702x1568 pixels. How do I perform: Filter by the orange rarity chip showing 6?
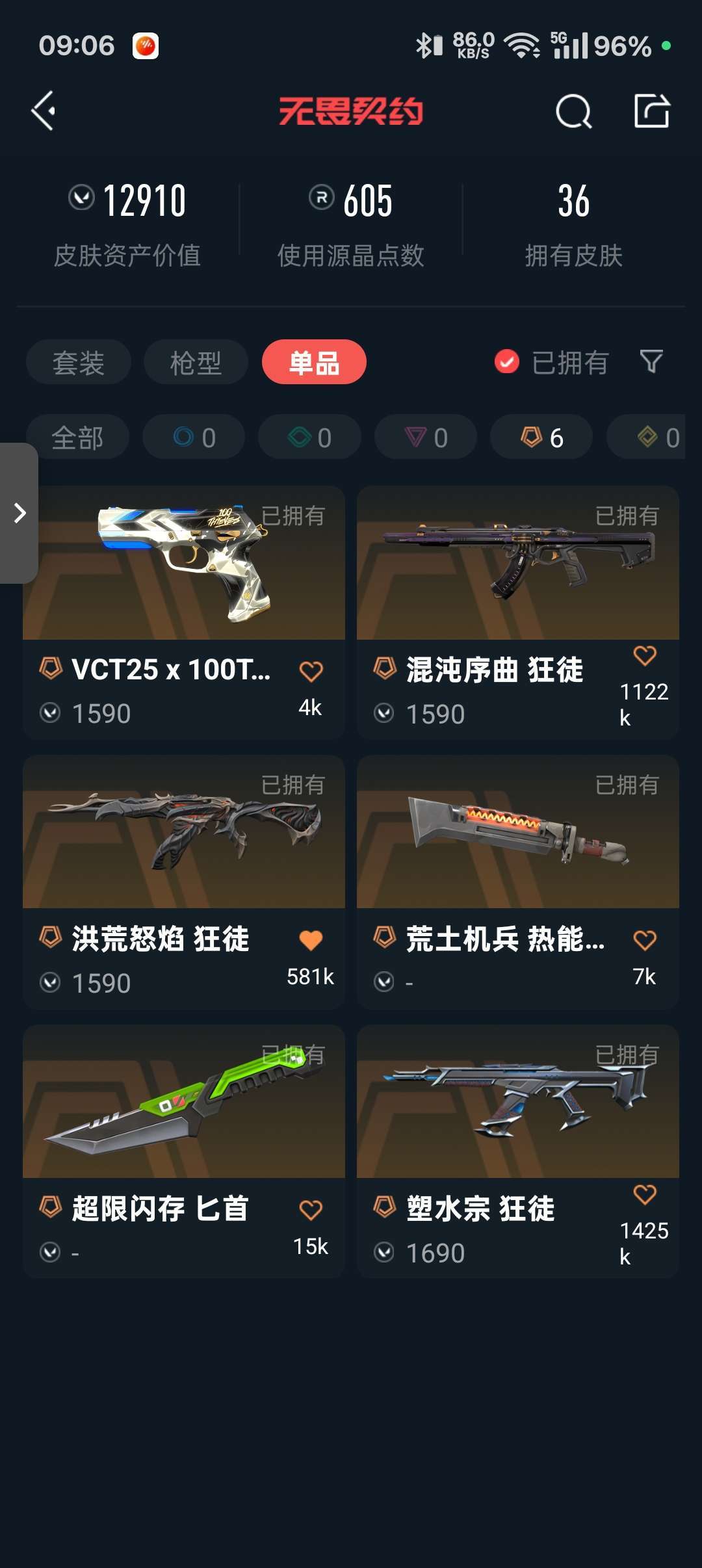coord(541,437)
